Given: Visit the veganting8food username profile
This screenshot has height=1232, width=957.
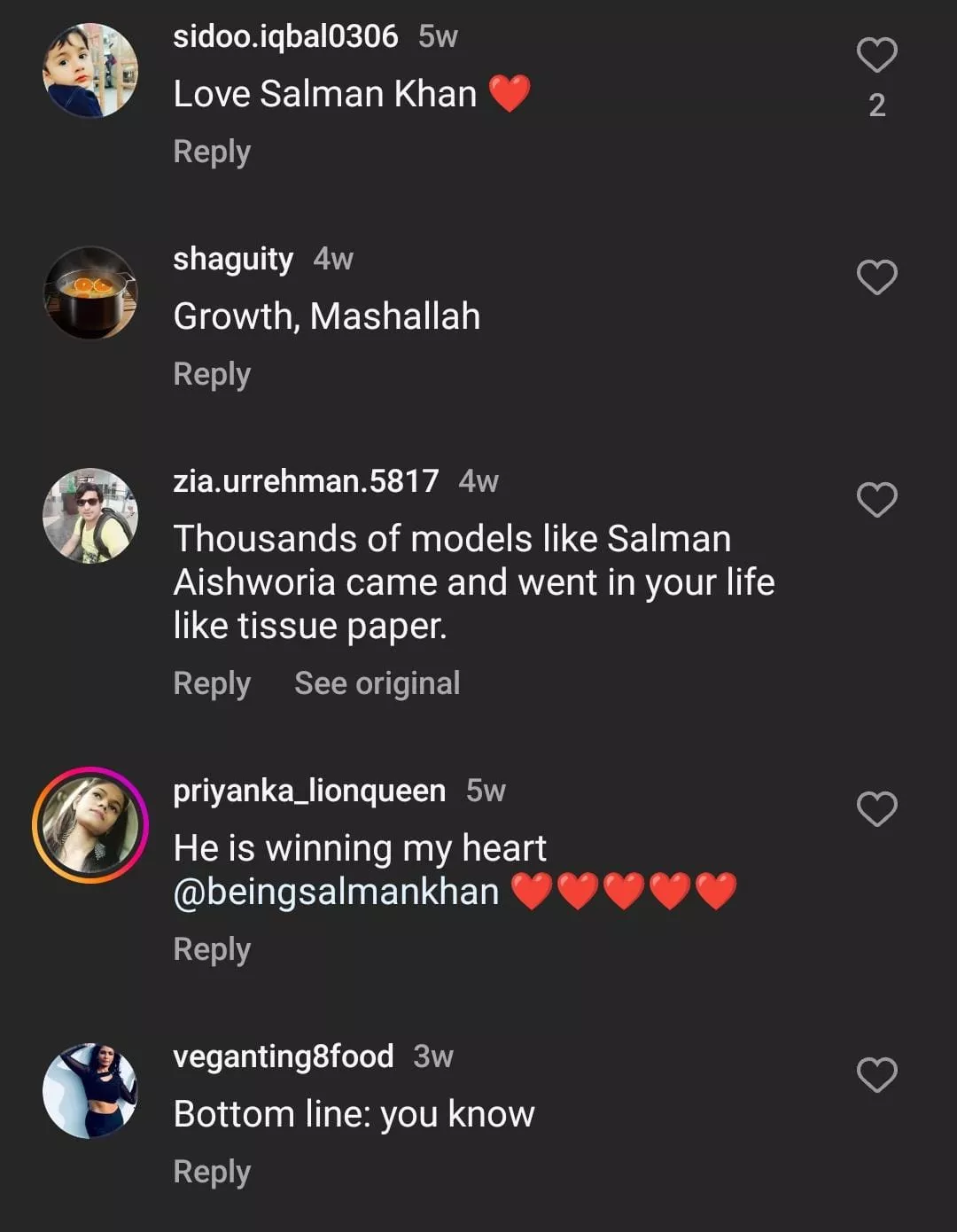Looking at the screenshot, I should click(284, 1057).
